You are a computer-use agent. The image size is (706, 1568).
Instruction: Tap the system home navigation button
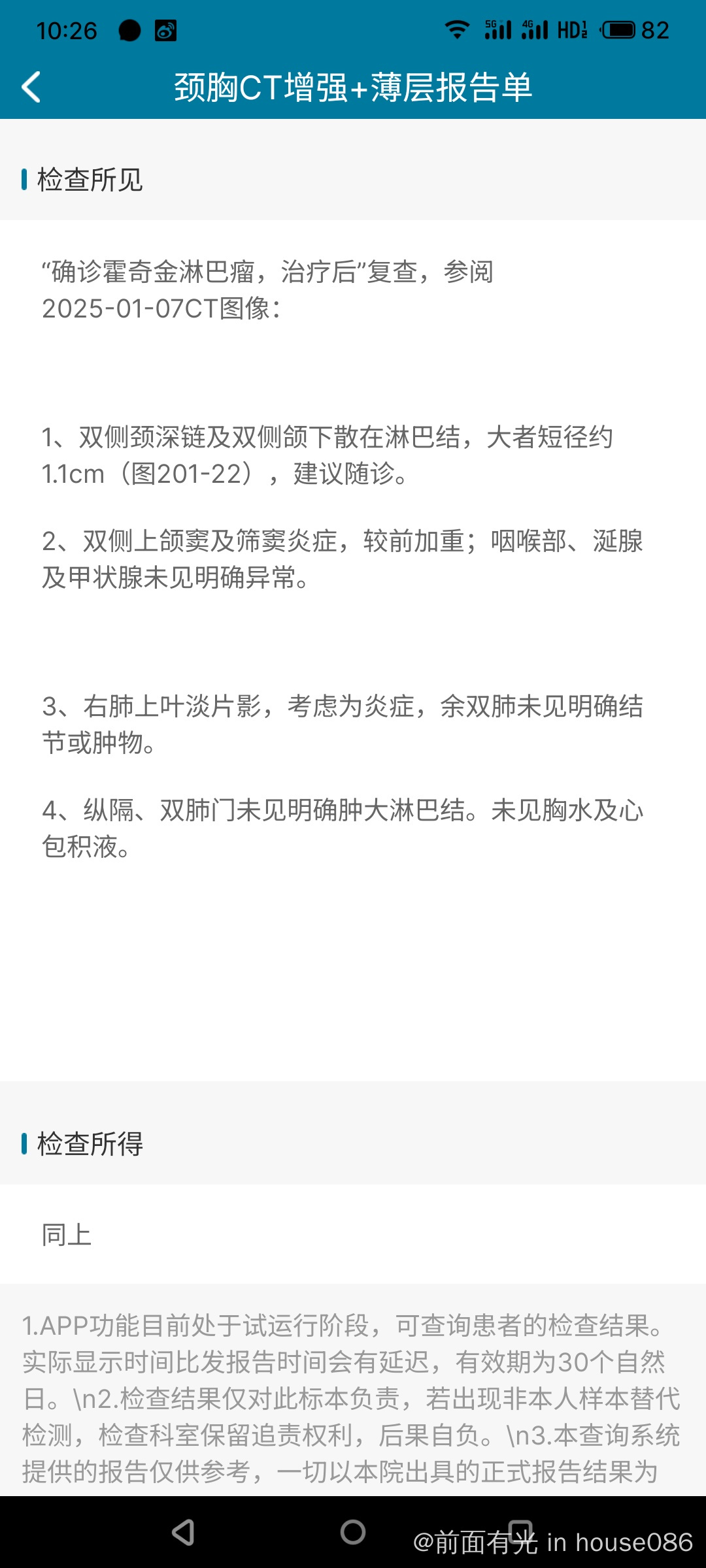pyautogui.click(x=353, y=1532)
